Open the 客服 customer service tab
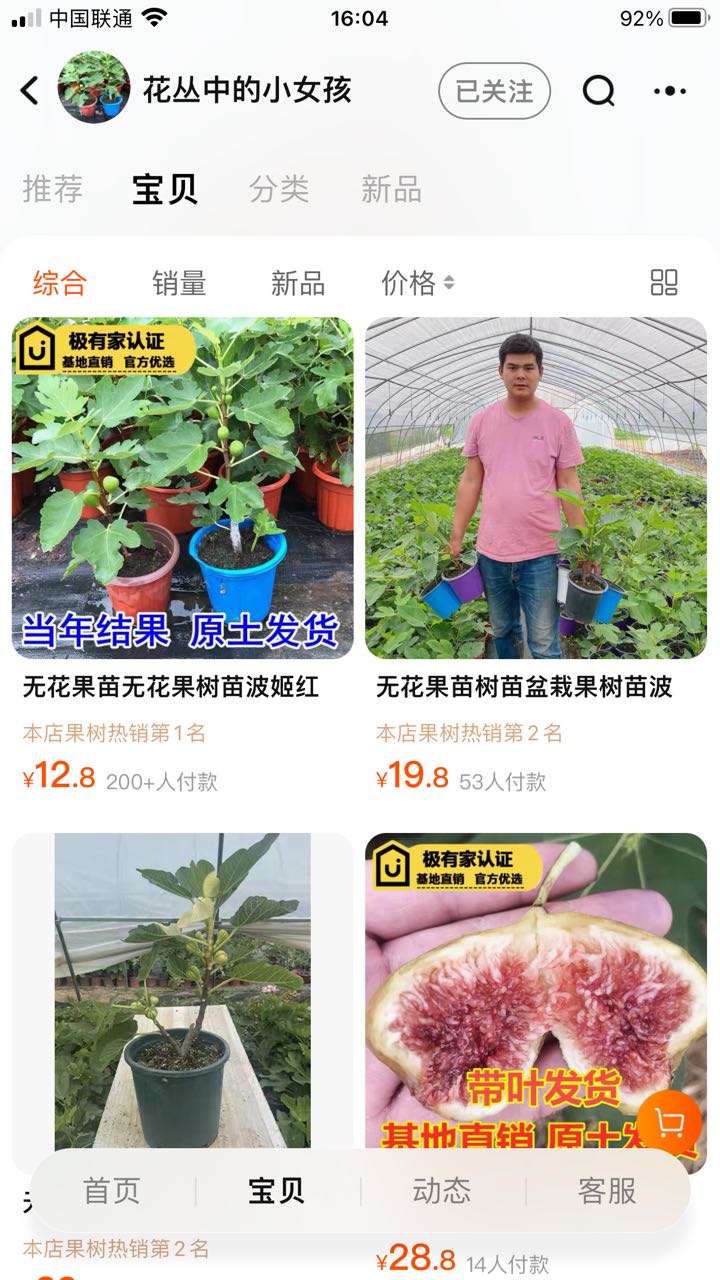Viewport: 720px width, 1280px height. coord(607,1191)
